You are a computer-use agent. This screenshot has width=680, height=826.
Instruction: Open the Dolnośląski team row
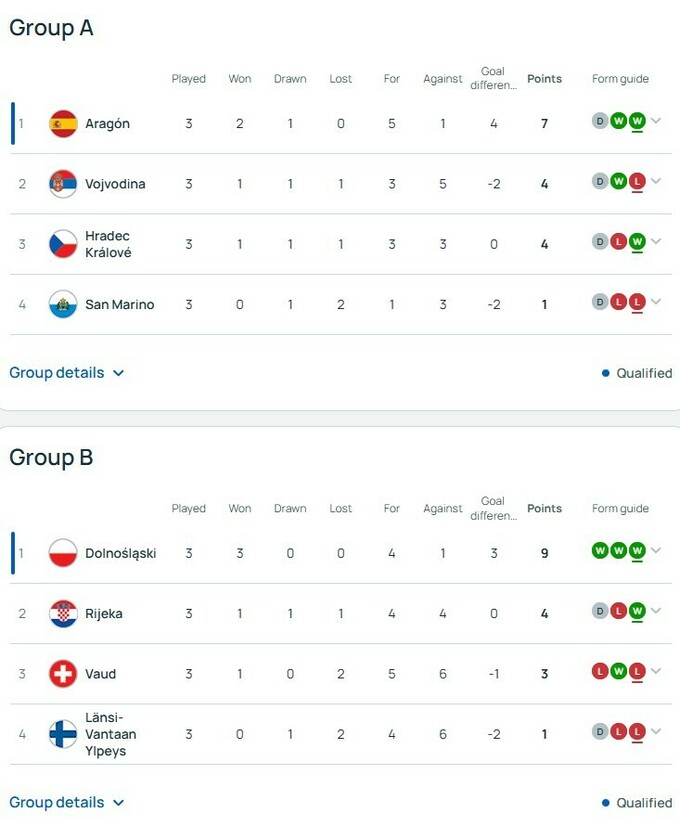pos(120,554)
